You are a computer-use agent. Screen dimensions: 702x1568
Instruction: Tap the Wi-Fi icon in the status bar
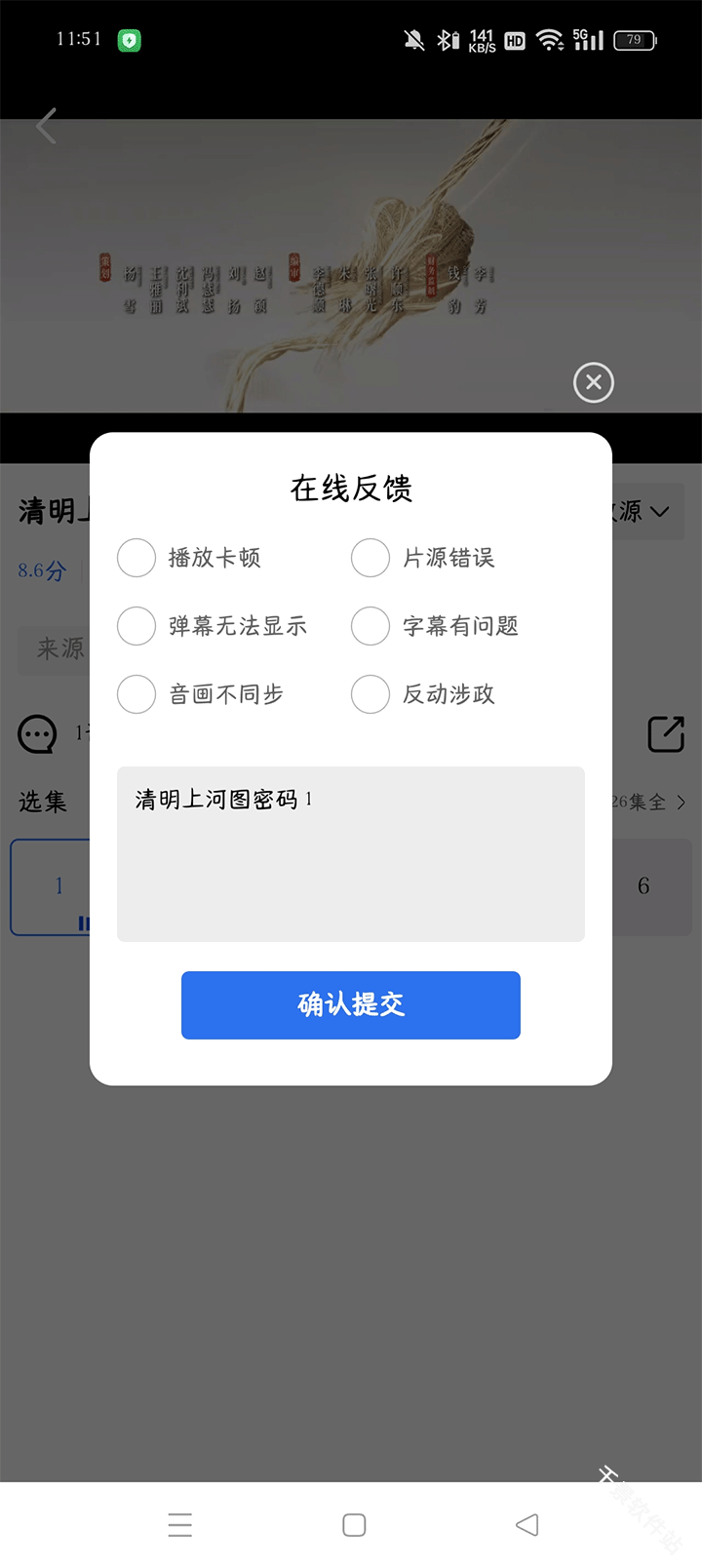[552, 40]
